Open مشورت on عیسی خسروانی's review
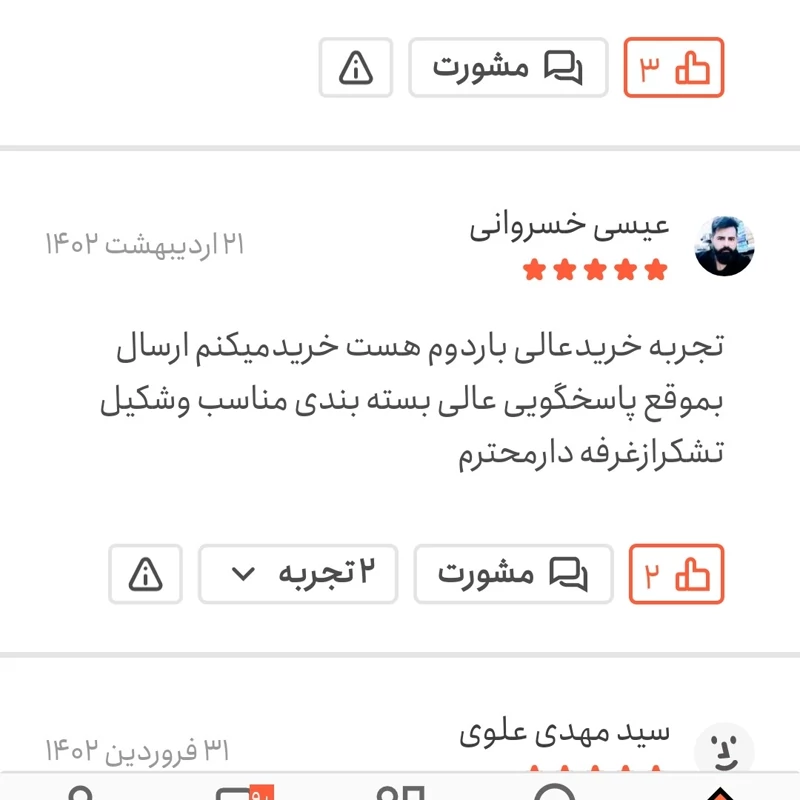Viewport: 800px width, 800px height. (x=513, y=574)
